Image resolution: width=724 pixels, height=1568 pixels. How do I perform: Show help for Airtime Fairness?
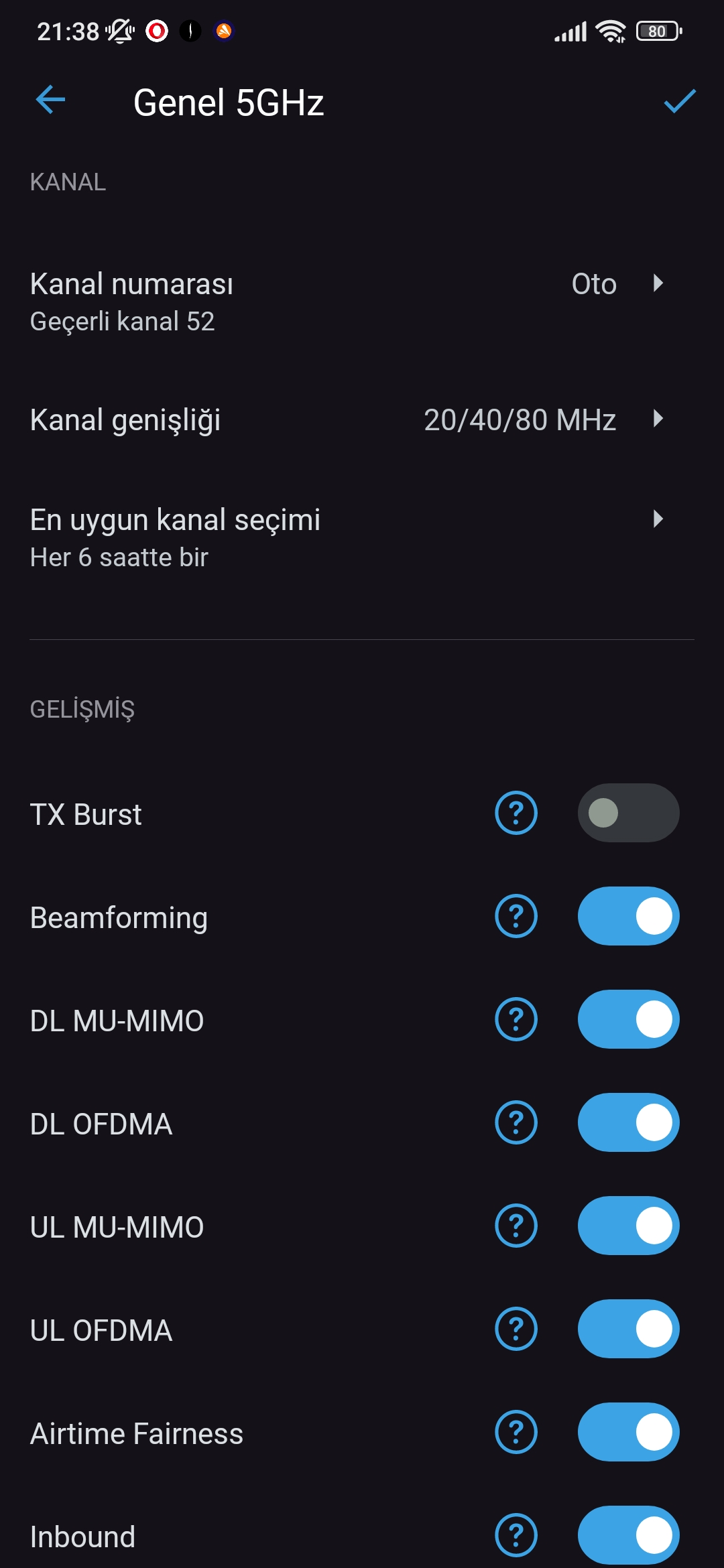(516, 1432)
